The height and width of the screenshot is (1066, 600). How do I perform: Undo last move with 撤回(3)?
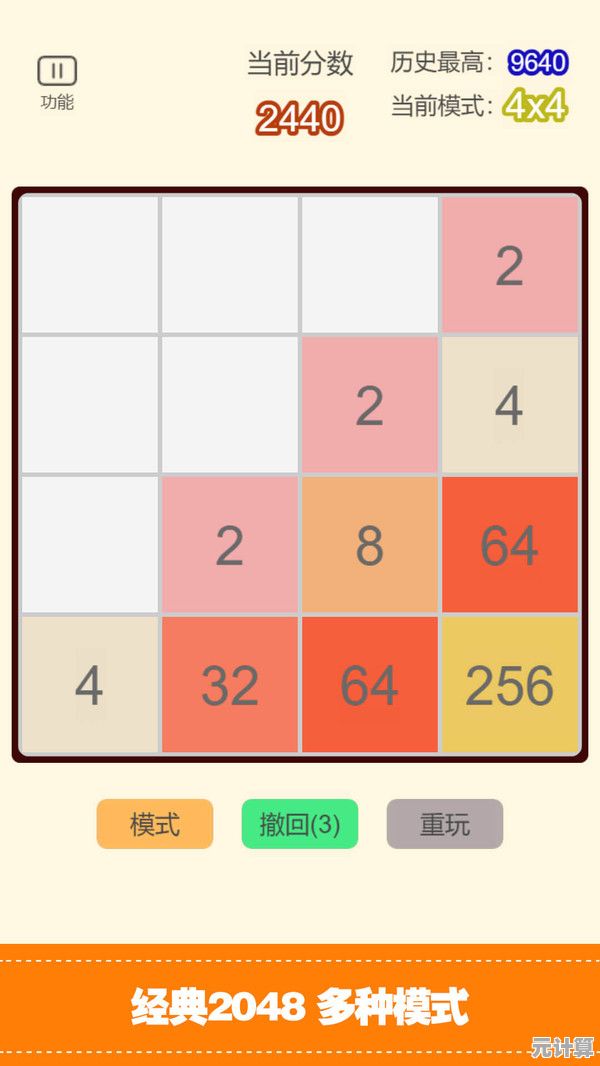tap(300, 824)
